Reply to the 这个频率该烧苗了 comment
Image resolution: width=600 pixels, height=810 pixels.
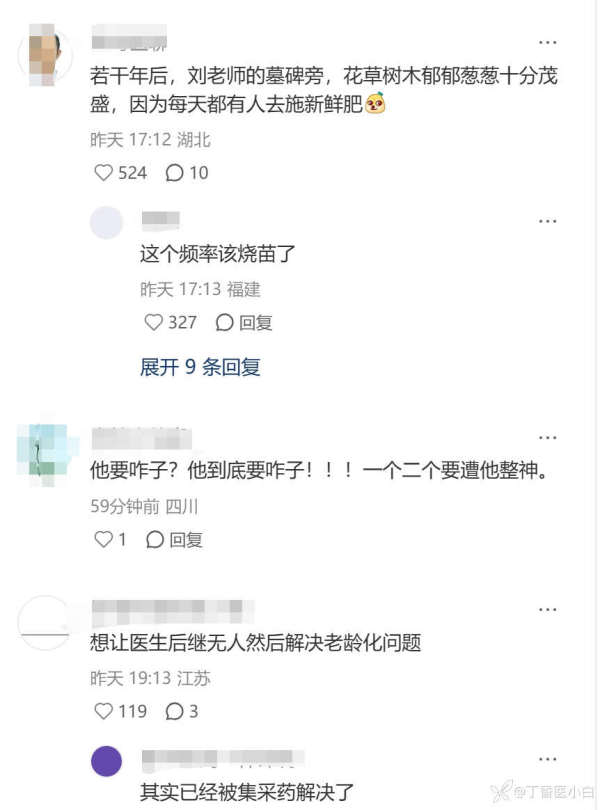244,322
